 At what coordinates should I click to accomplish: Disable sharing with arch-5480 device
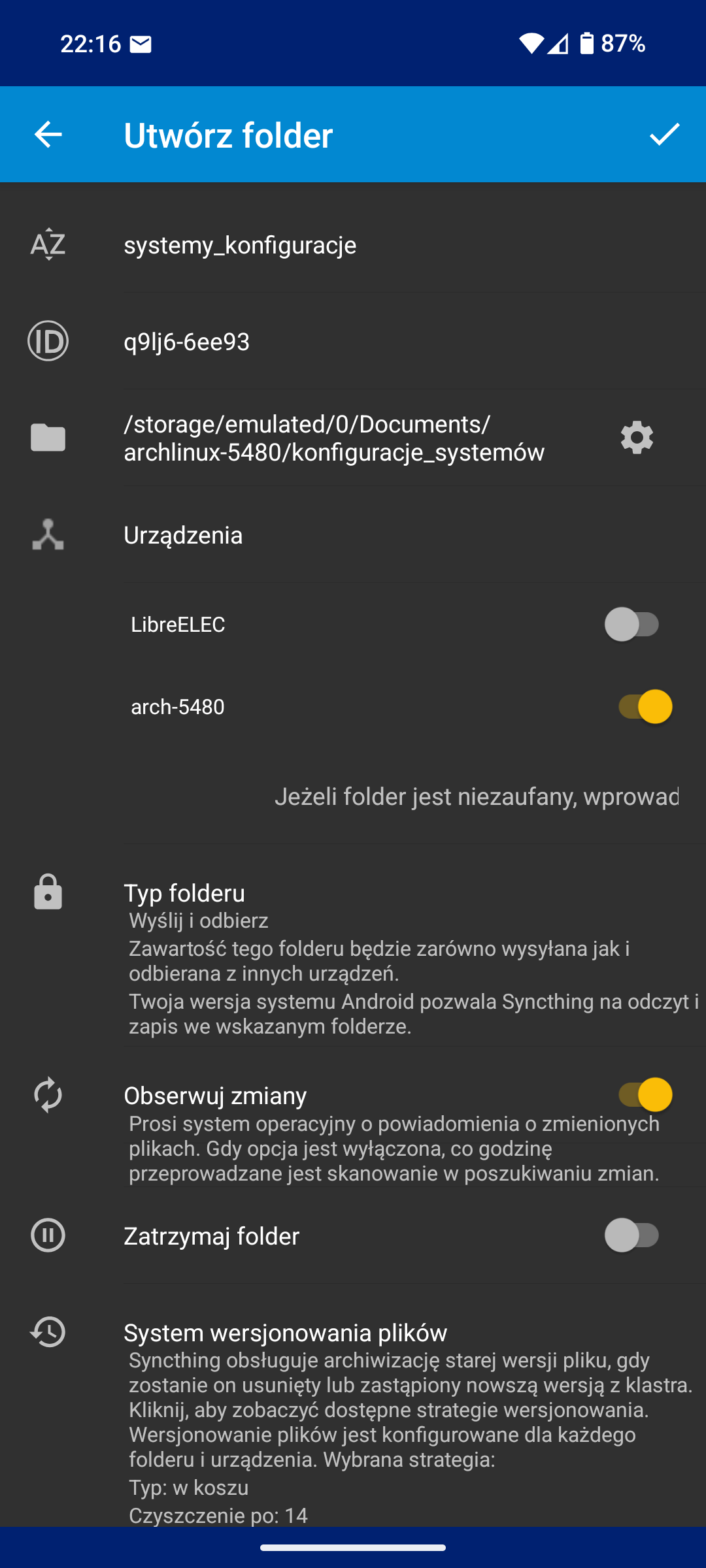click(645, 707)
